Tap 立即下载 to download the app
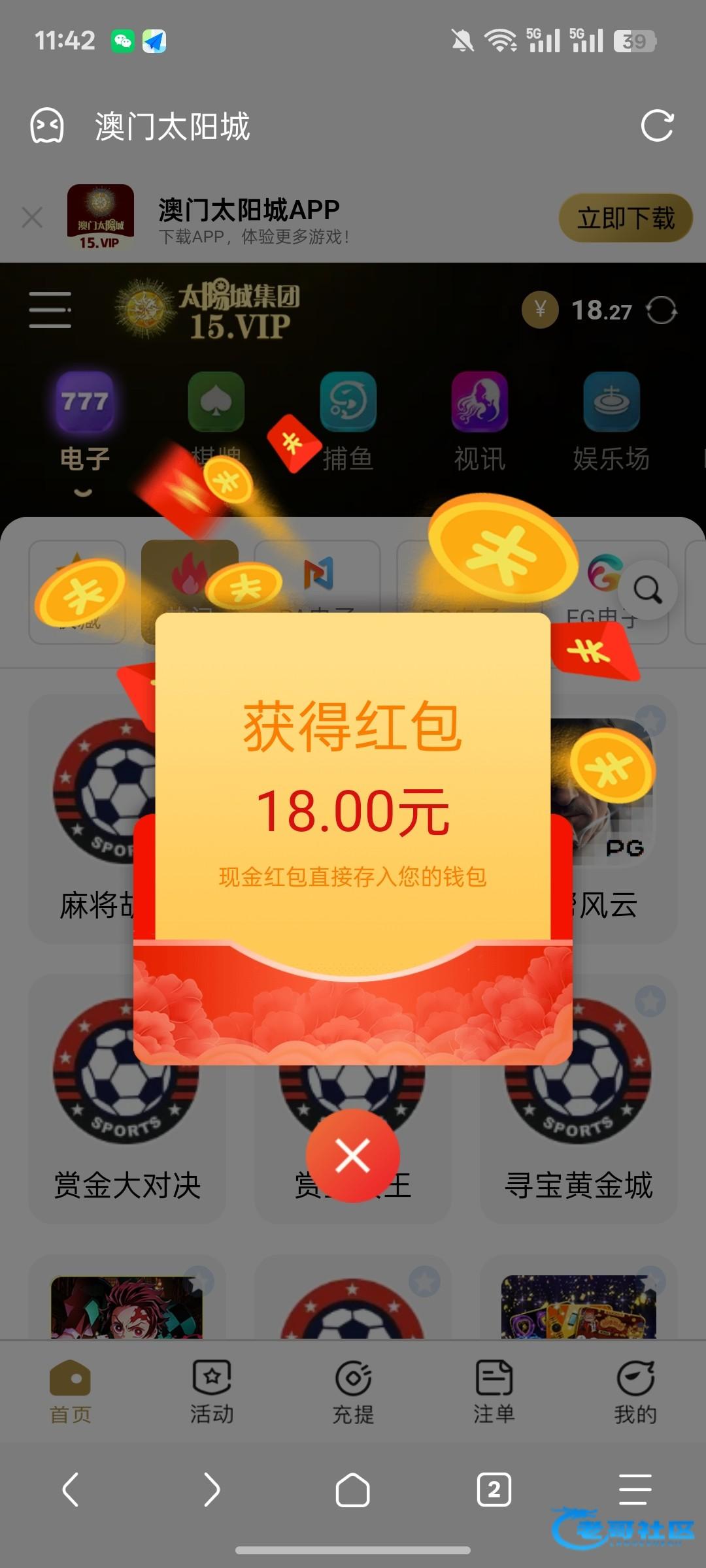This screenshot has width=706, height=1568. [x=626, y=218]
